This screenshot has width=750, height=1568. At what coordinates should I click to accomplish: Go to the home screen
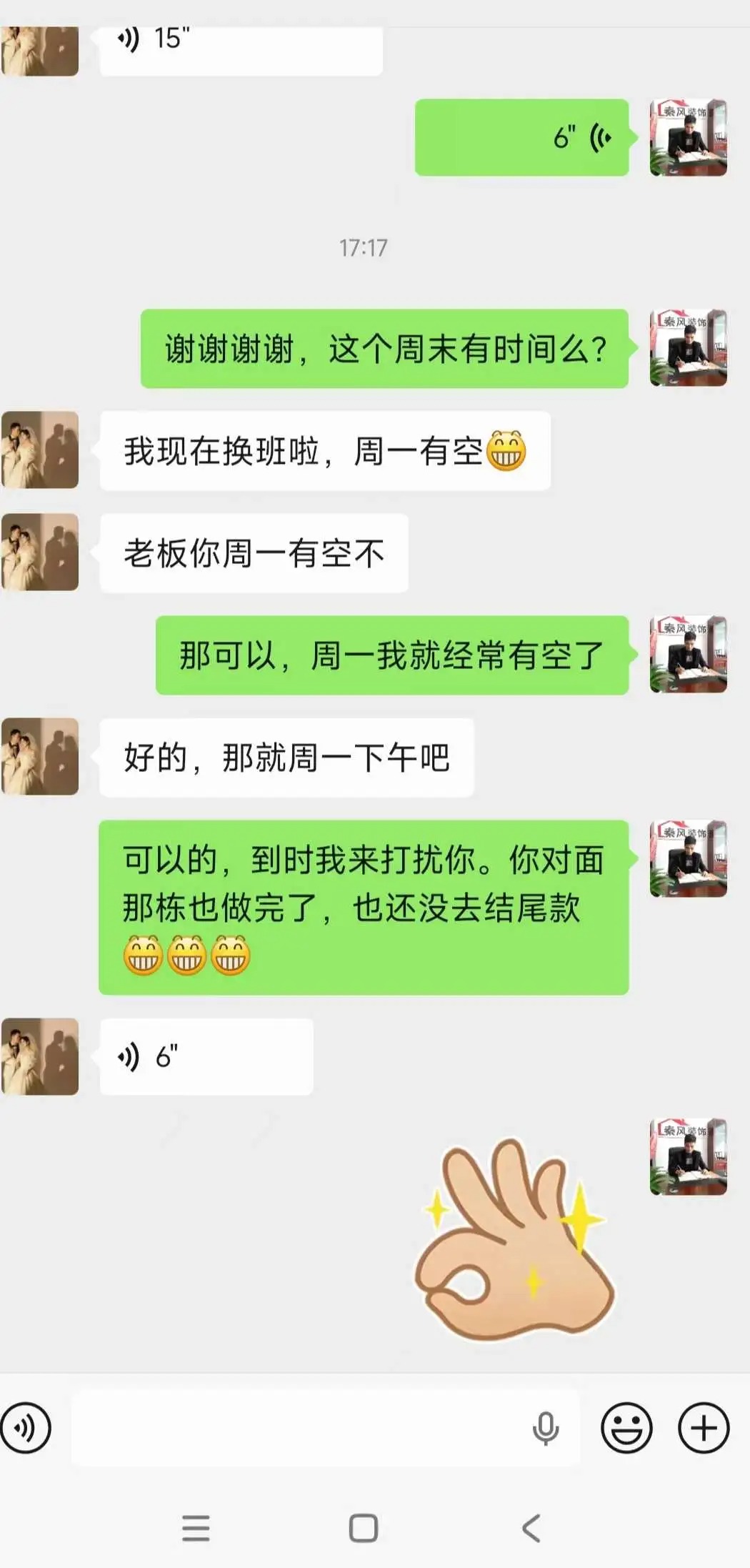tap(364, 1529)
